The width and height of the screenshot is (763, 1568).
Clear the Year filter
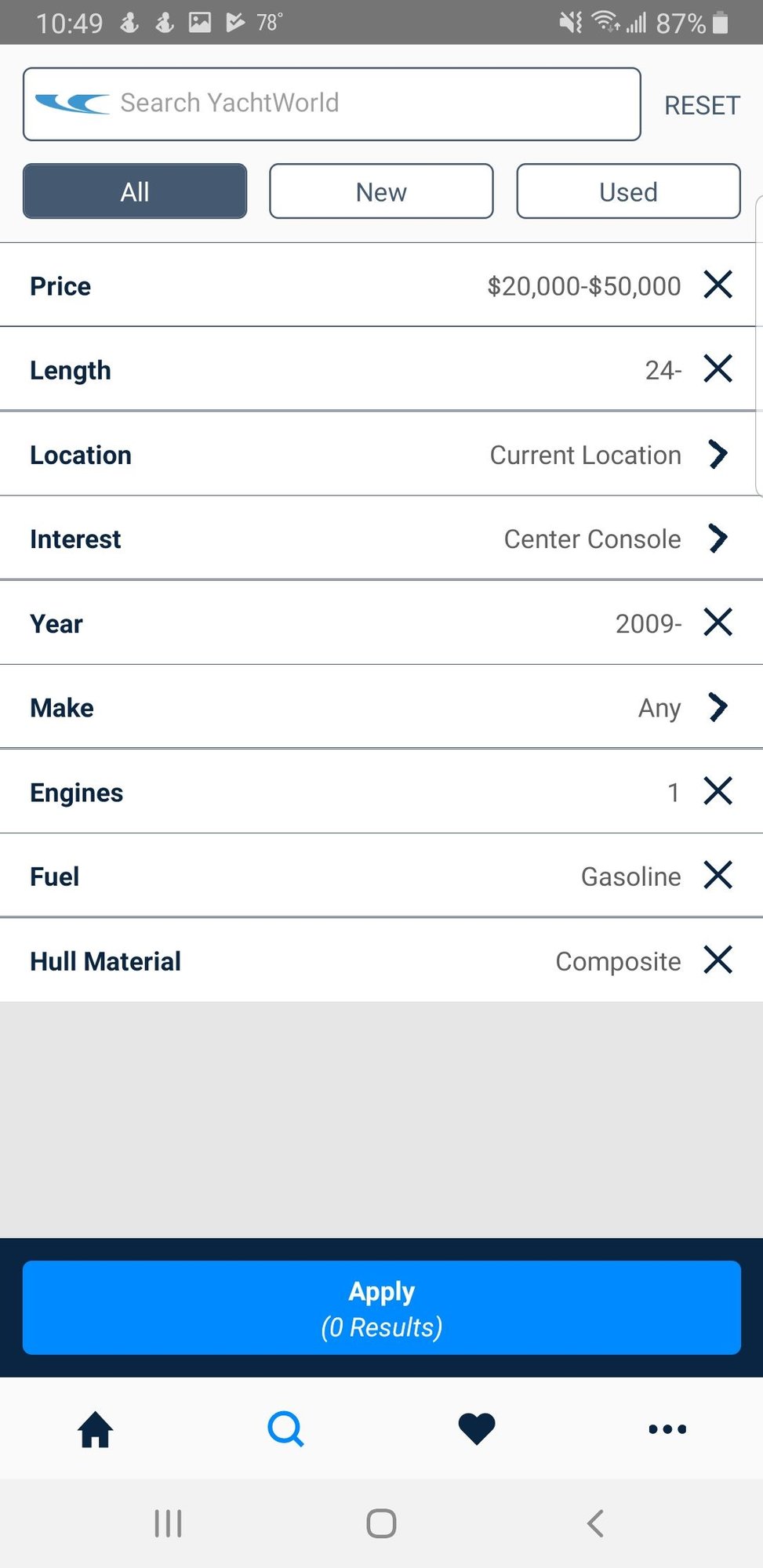point(718,622)
